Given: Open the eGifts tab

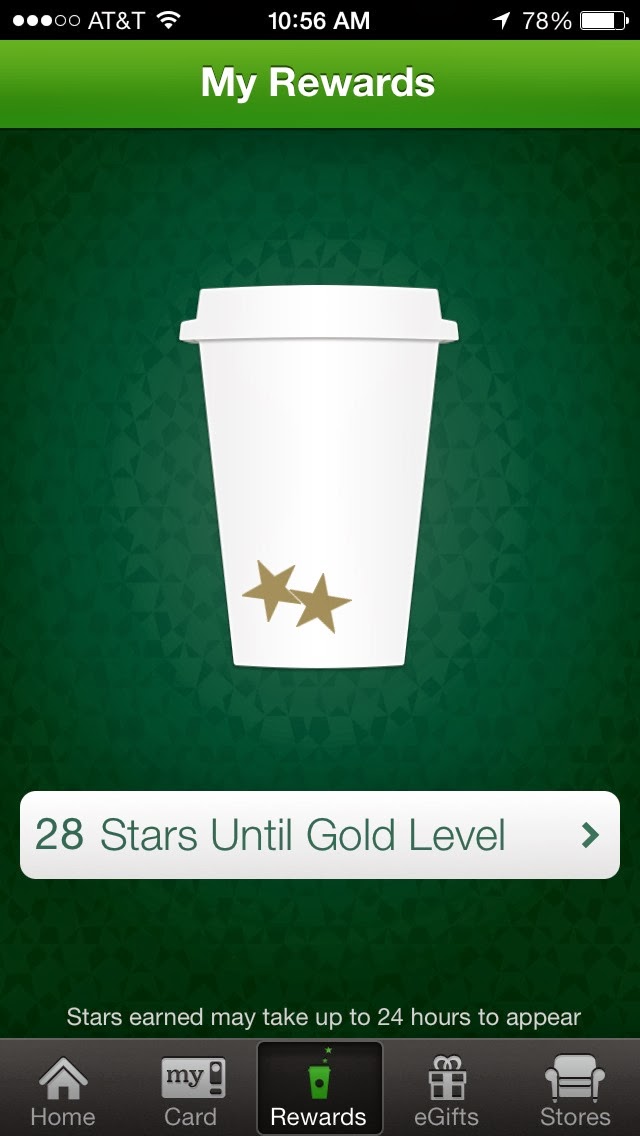Looking at the screenshot, I should 447,1090.
